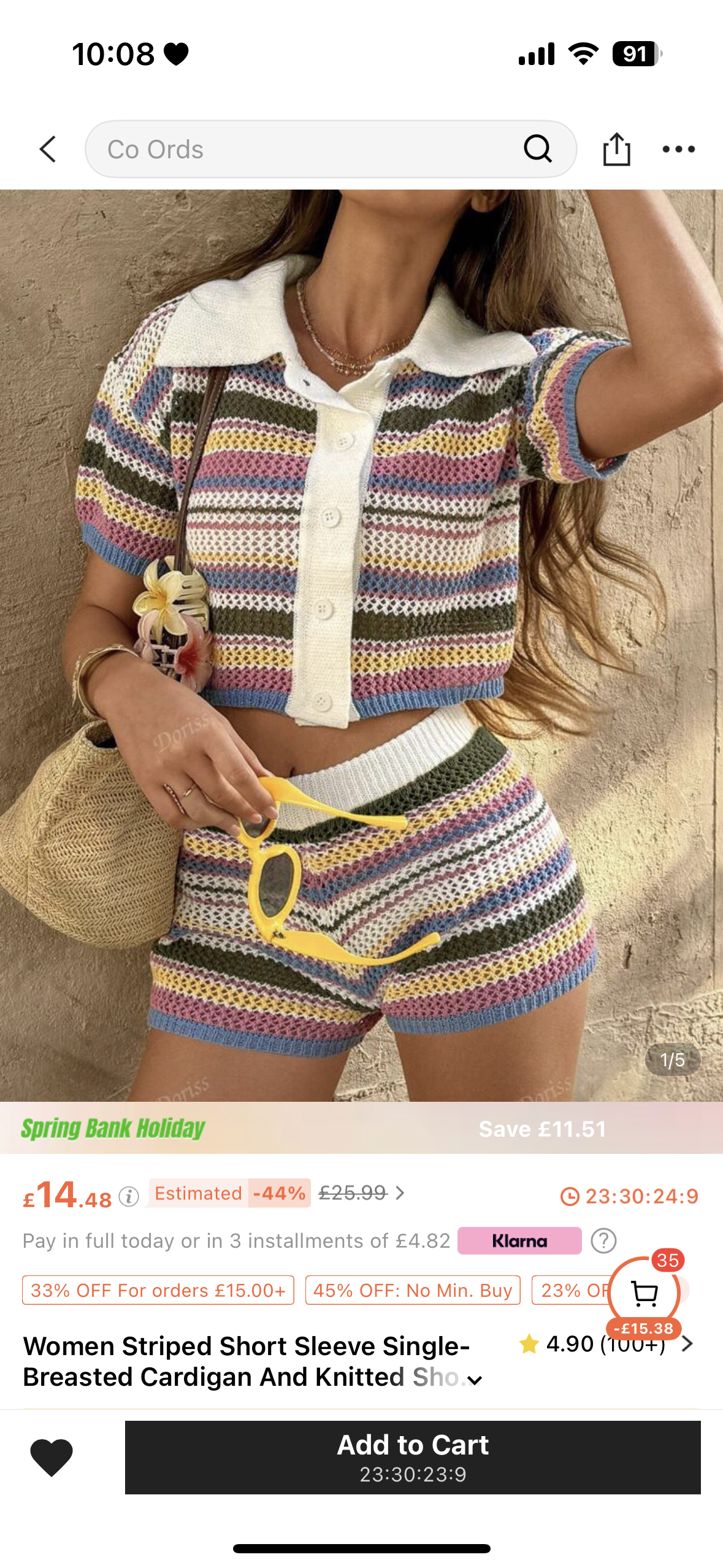723x1568 pixels.
Task: Open the floating shopping cart
Action: (644, 1293)
